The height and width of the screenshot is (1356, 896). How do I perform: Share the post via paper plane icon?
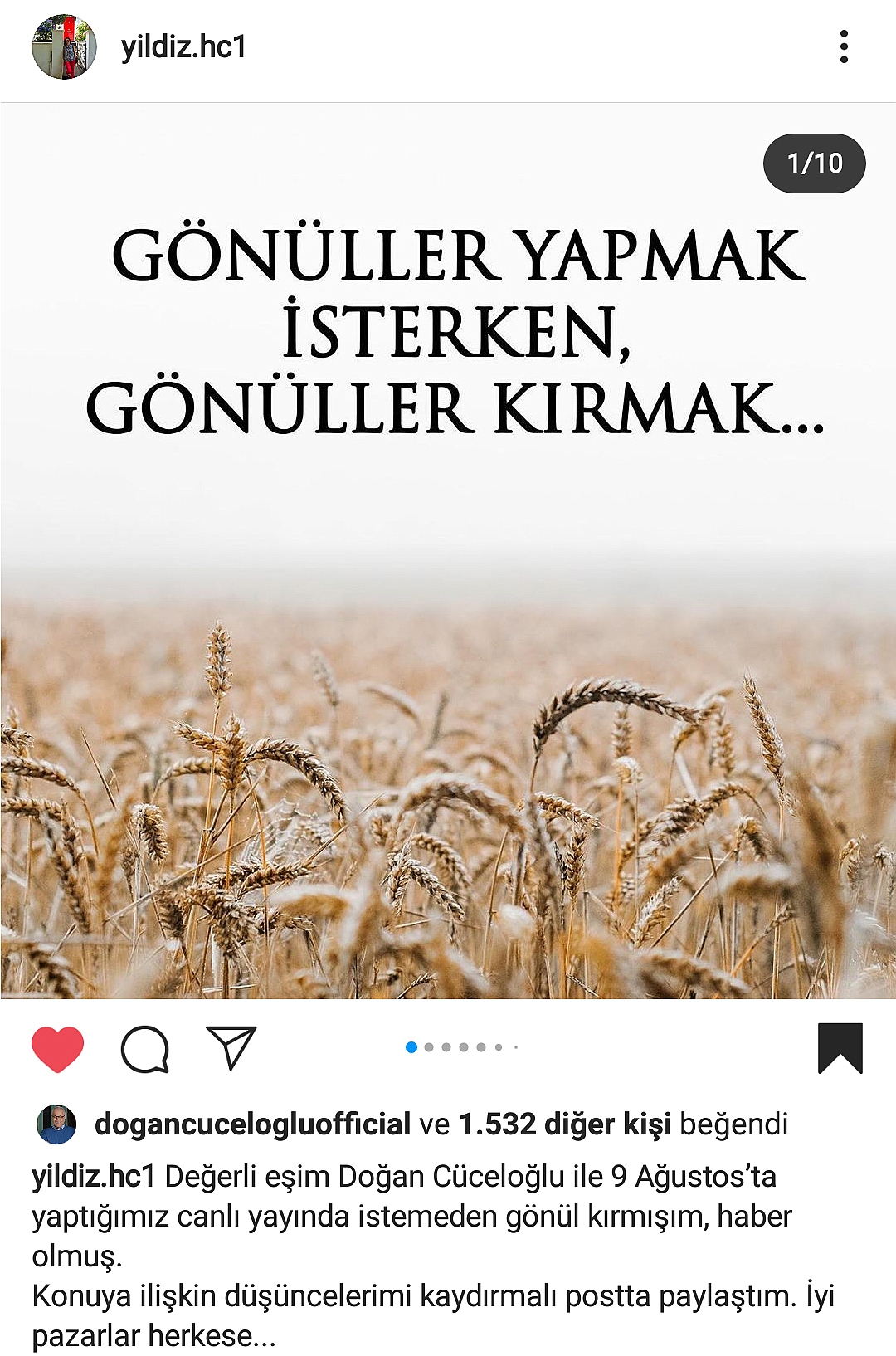pyautogui.click(x=231, y=1047)
